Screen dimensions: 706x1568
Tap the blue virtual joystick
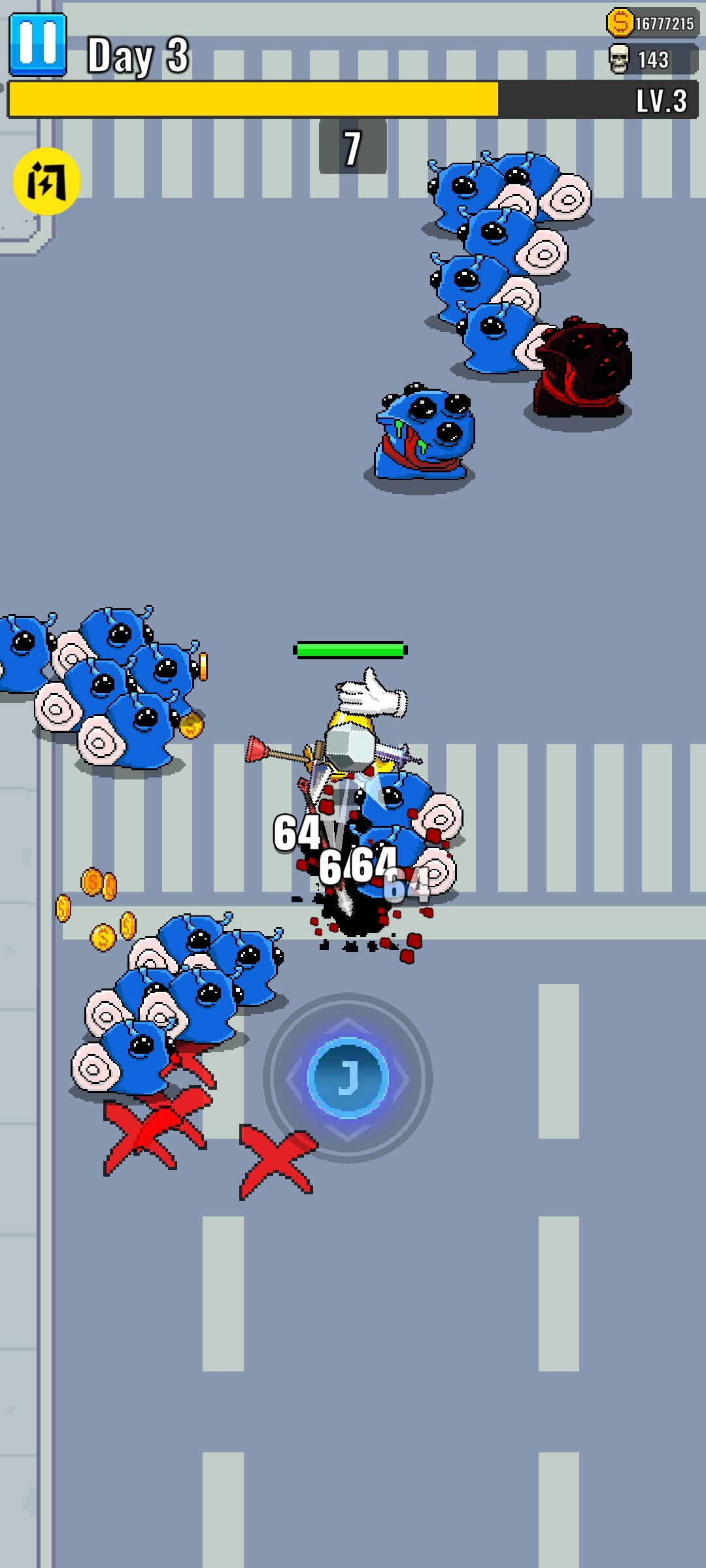pos(348,1077)
